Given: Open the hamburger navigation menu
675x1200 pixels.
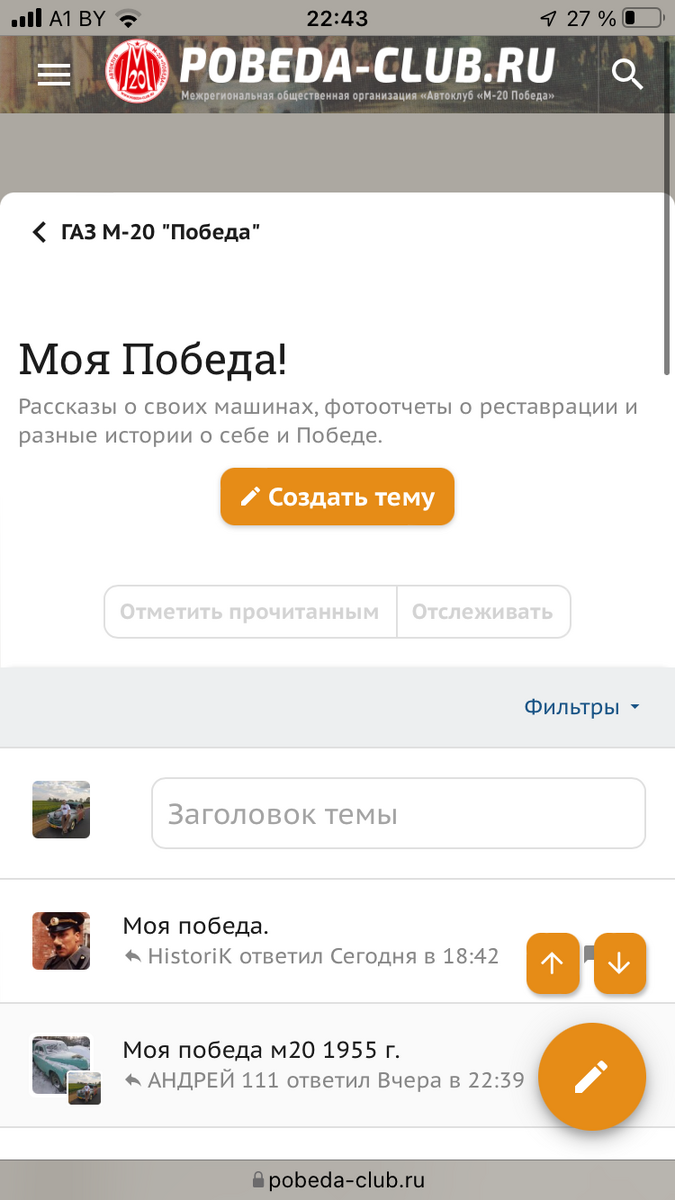Looking at the screenshot, I should coord(53,74).
